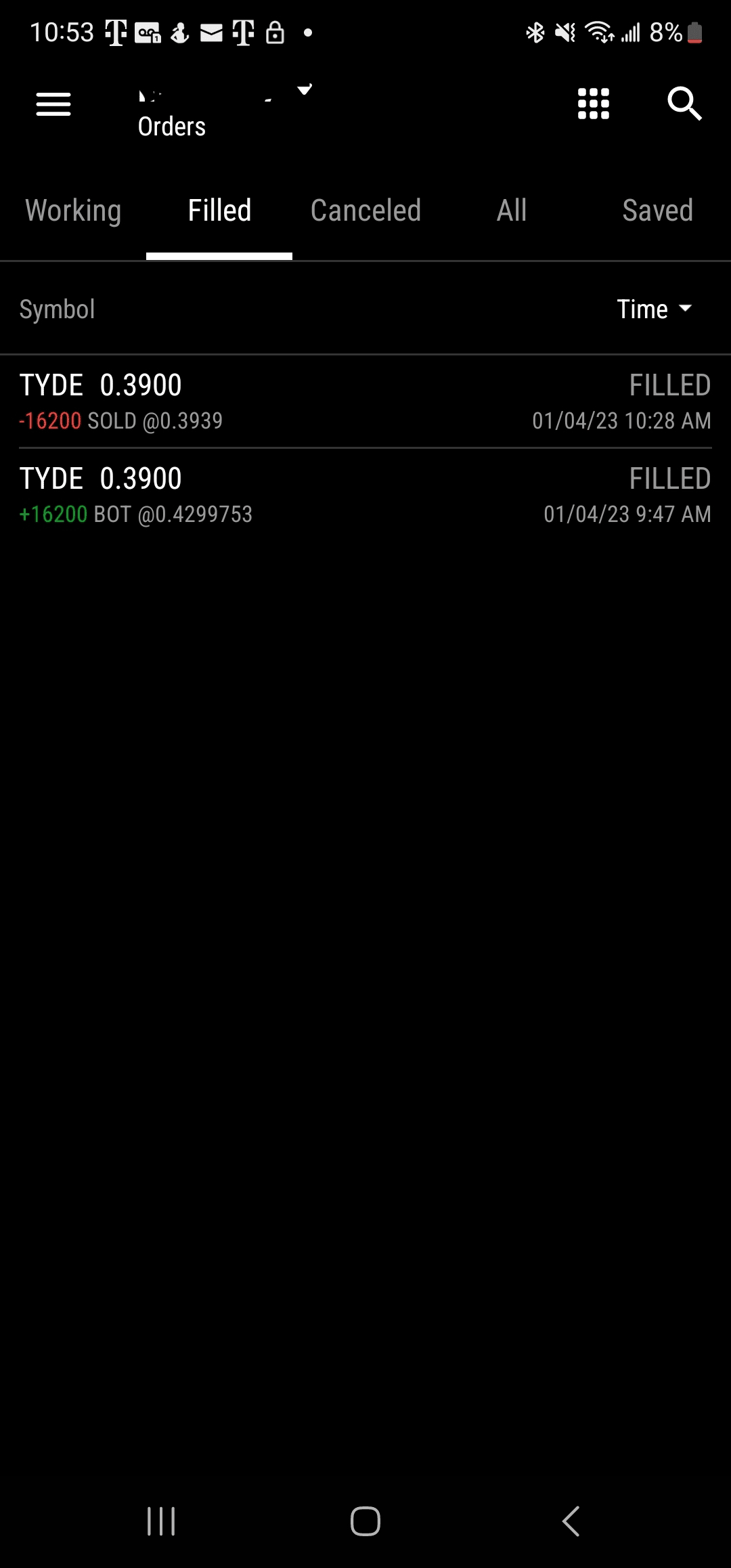View the Saved orders tab
The height and width of the screenshot is (1568, 731).
[x=657, y=211]
